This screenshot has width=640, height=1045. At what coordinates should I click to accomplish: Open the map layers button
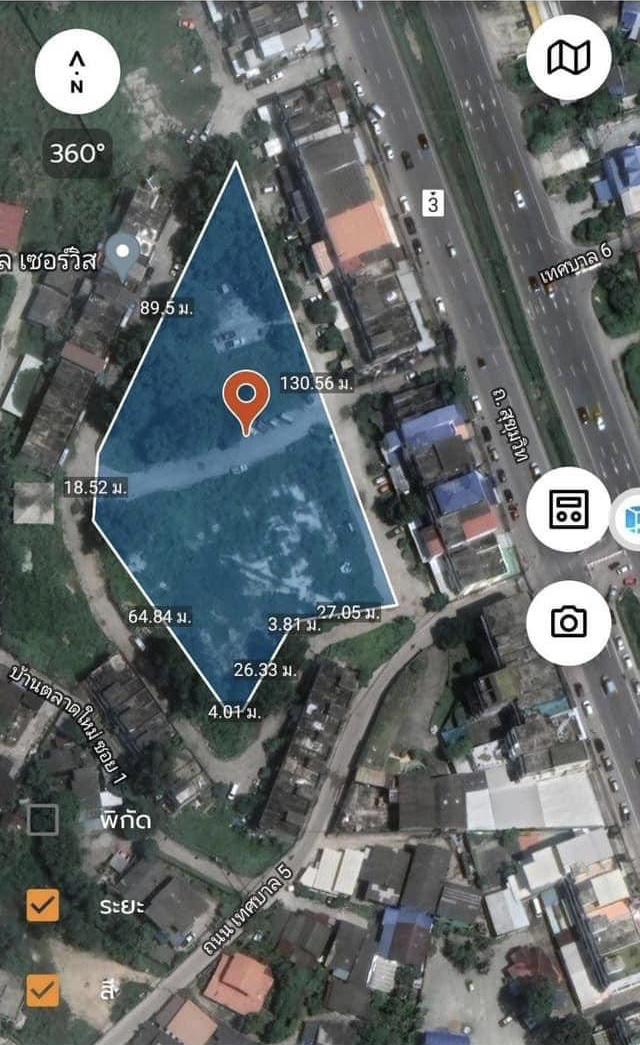(569, 57)
